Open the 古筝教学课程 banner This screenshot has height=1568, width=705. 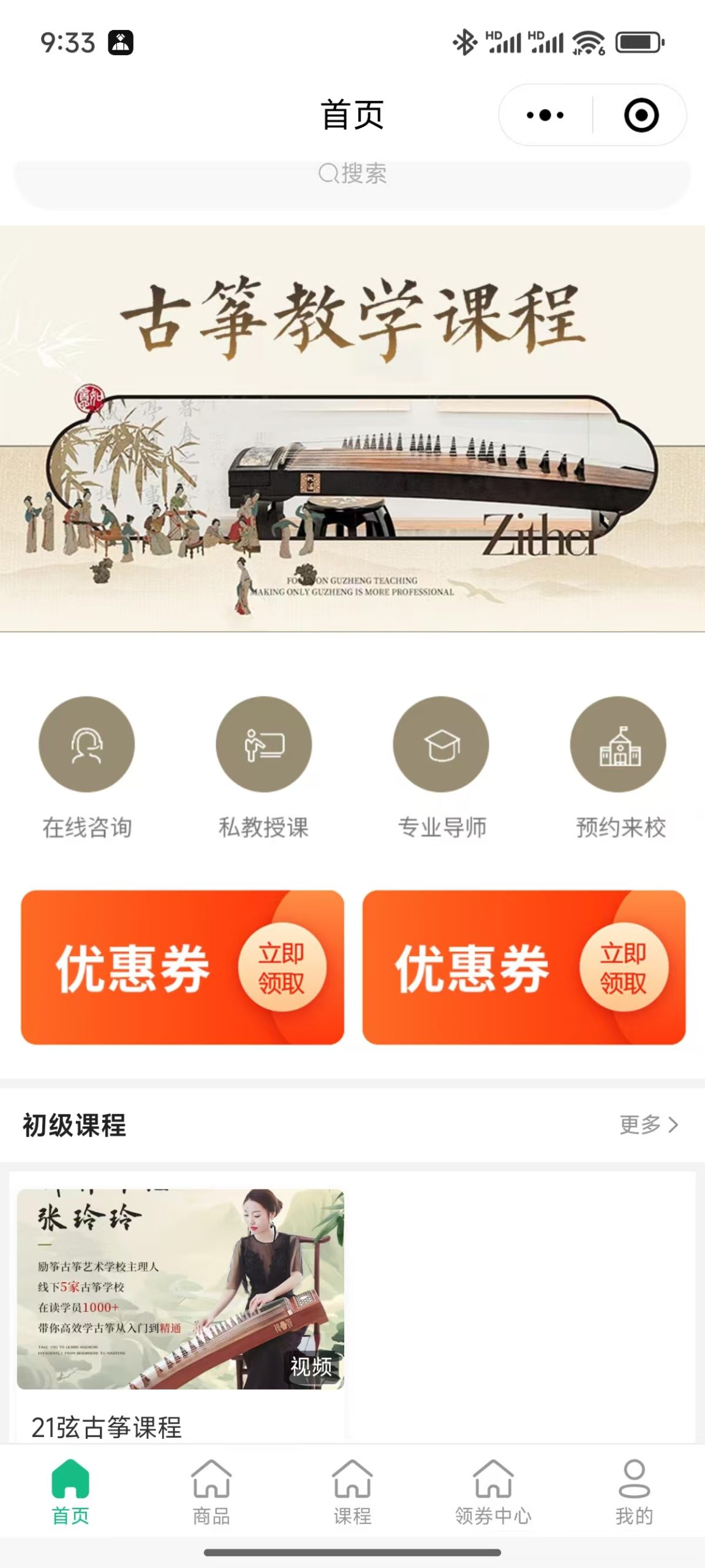pos(352,429)
